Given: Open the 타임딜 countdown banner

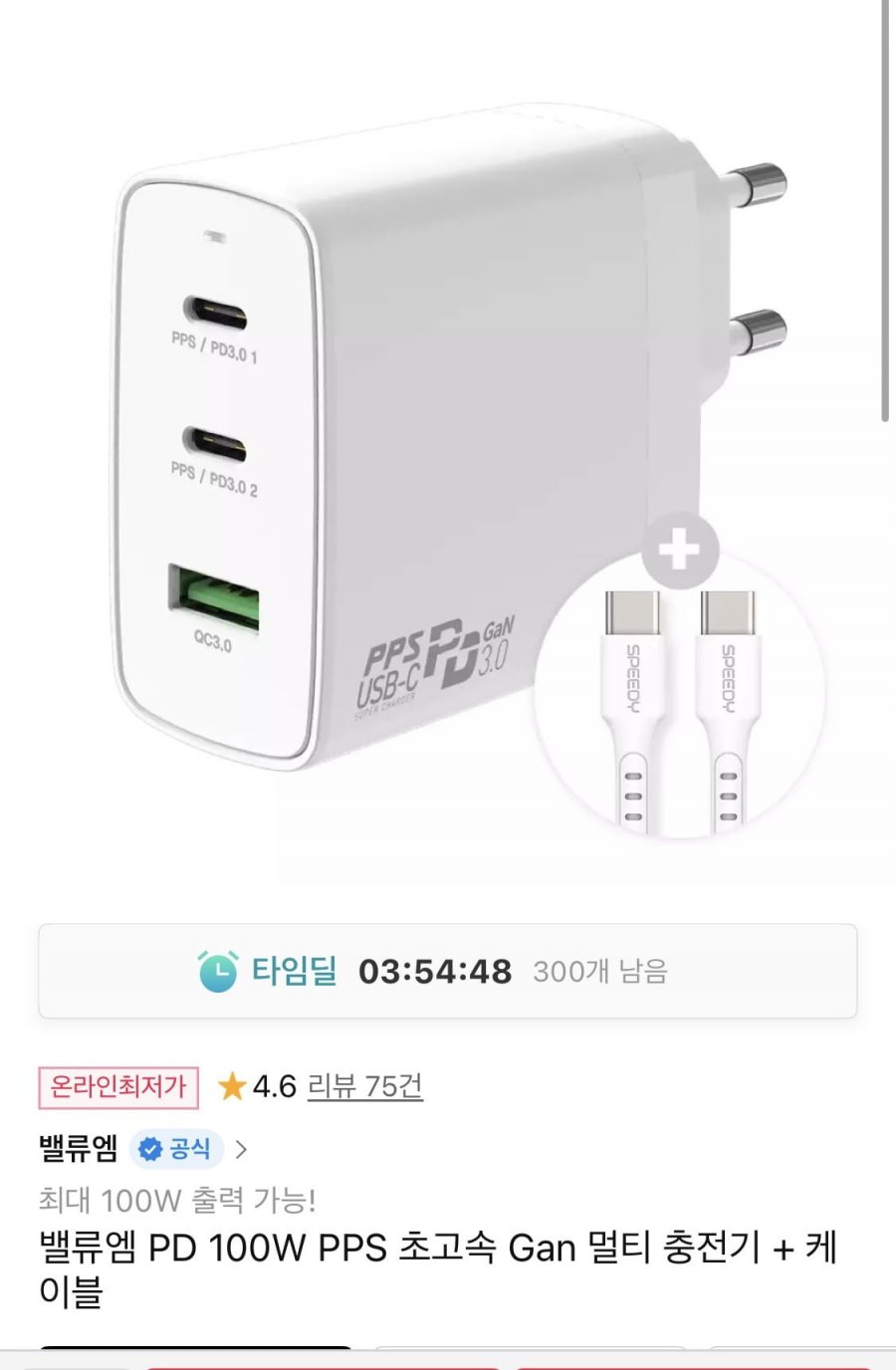Looking at the screenshot, I should (x=447, y=971).
